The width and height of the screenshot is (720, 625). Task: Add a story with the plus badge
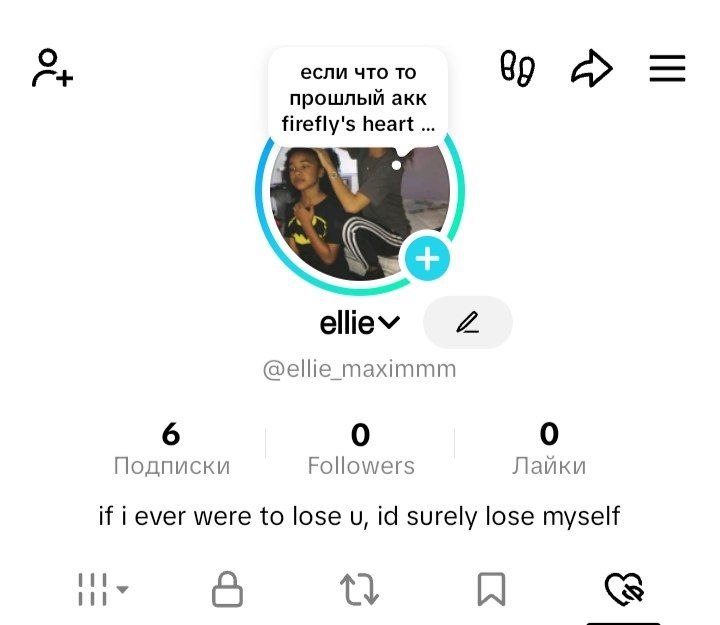pyautogui.click(x=428, y=258)
